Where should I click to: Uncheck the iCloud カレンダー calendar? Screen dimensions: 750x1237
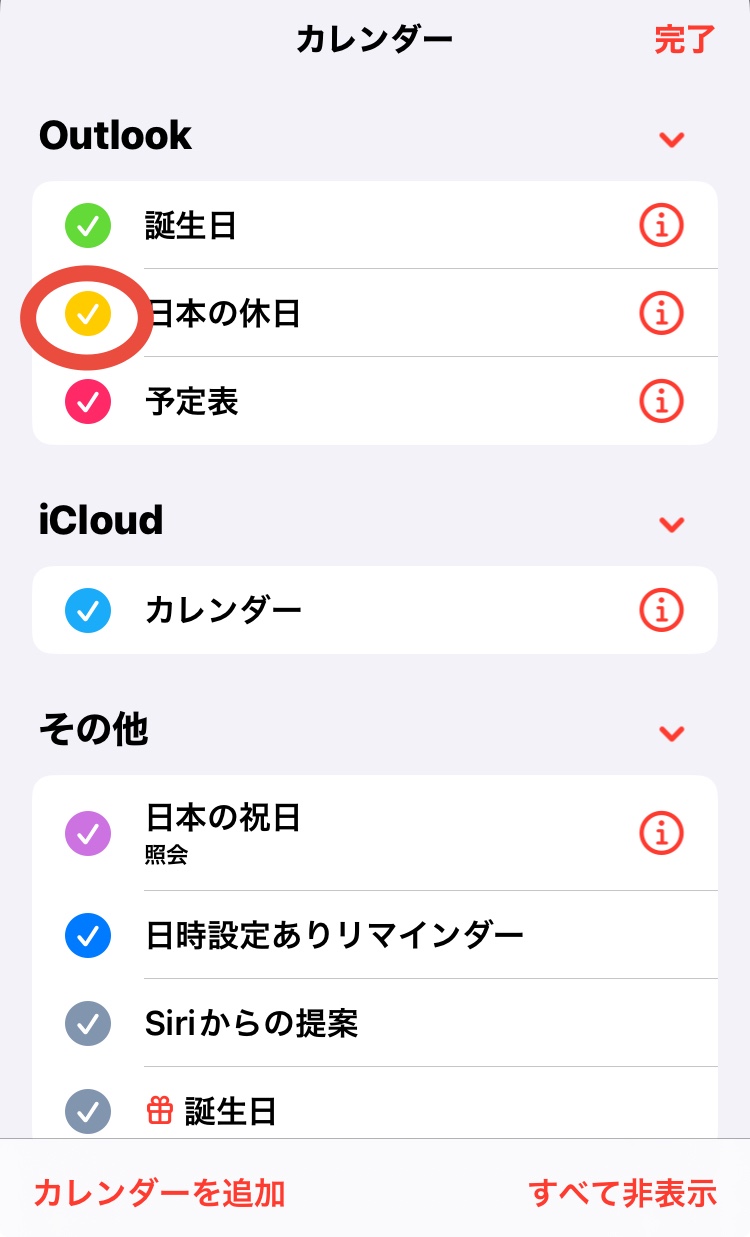coord(88,610)
